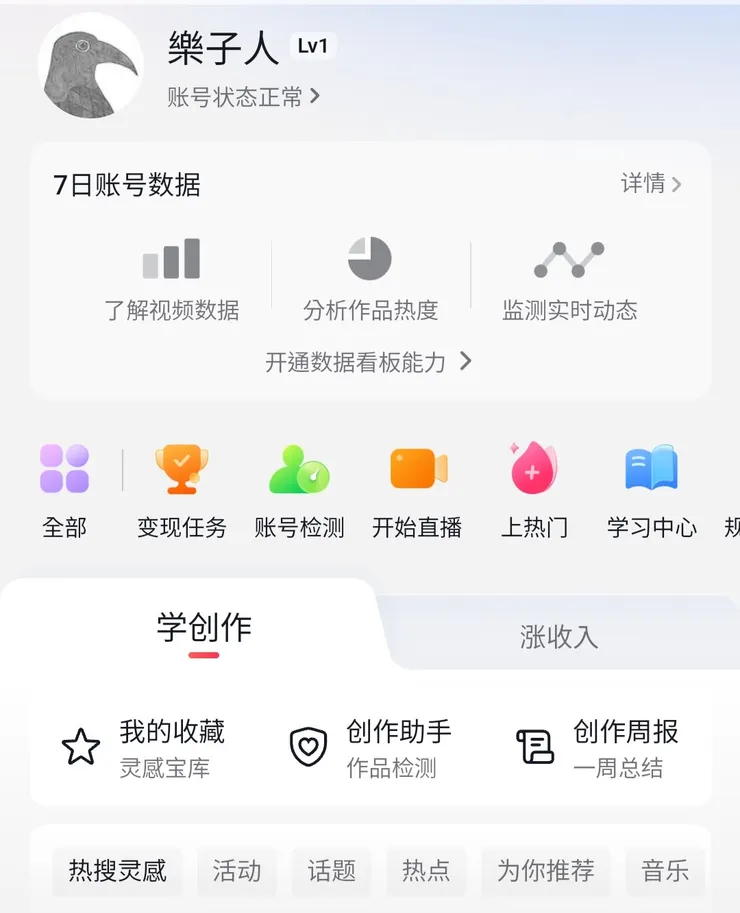Select the 热点 filter chip
This screenshot has width=740, height=913.
click(426, 871)
